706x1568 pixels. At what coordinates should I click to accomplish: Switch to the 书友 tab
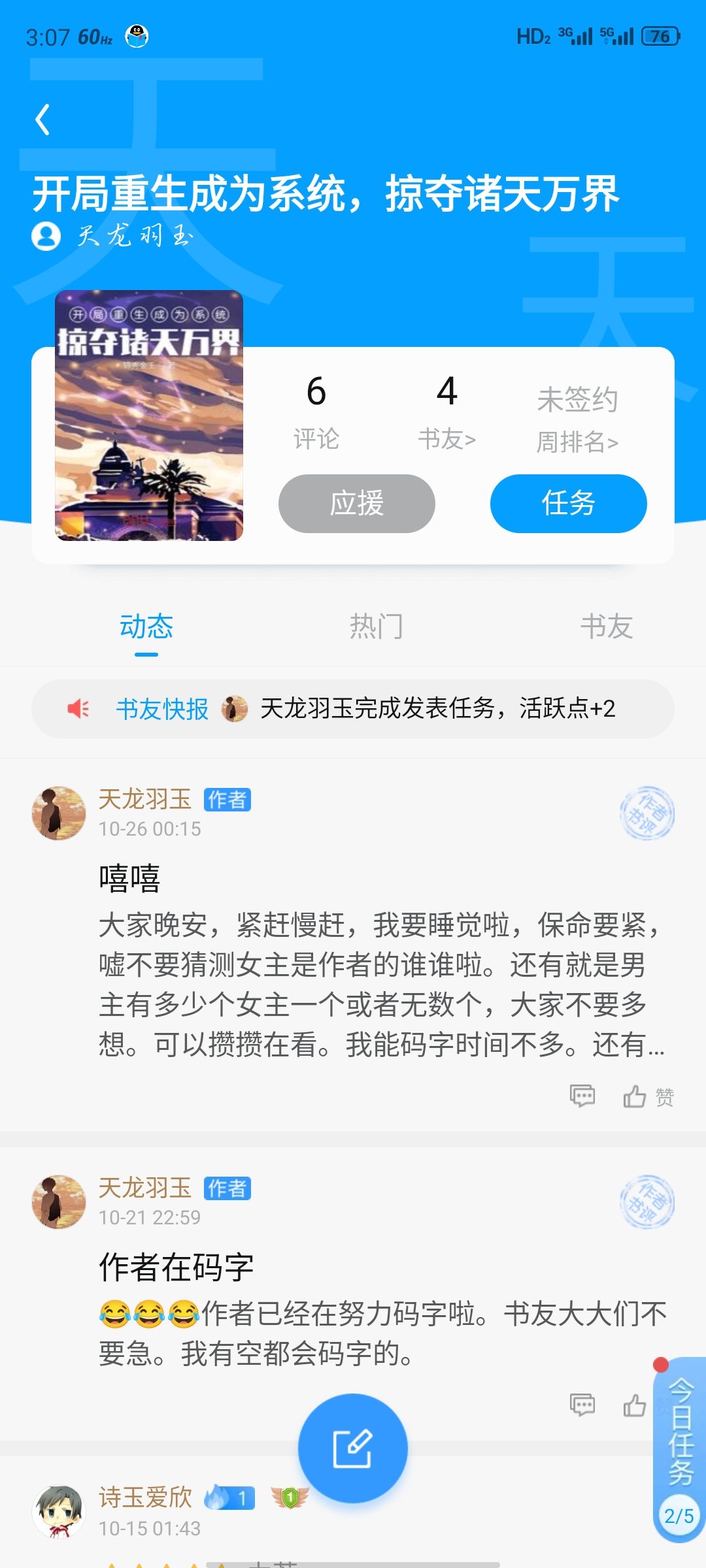(606, 627)
